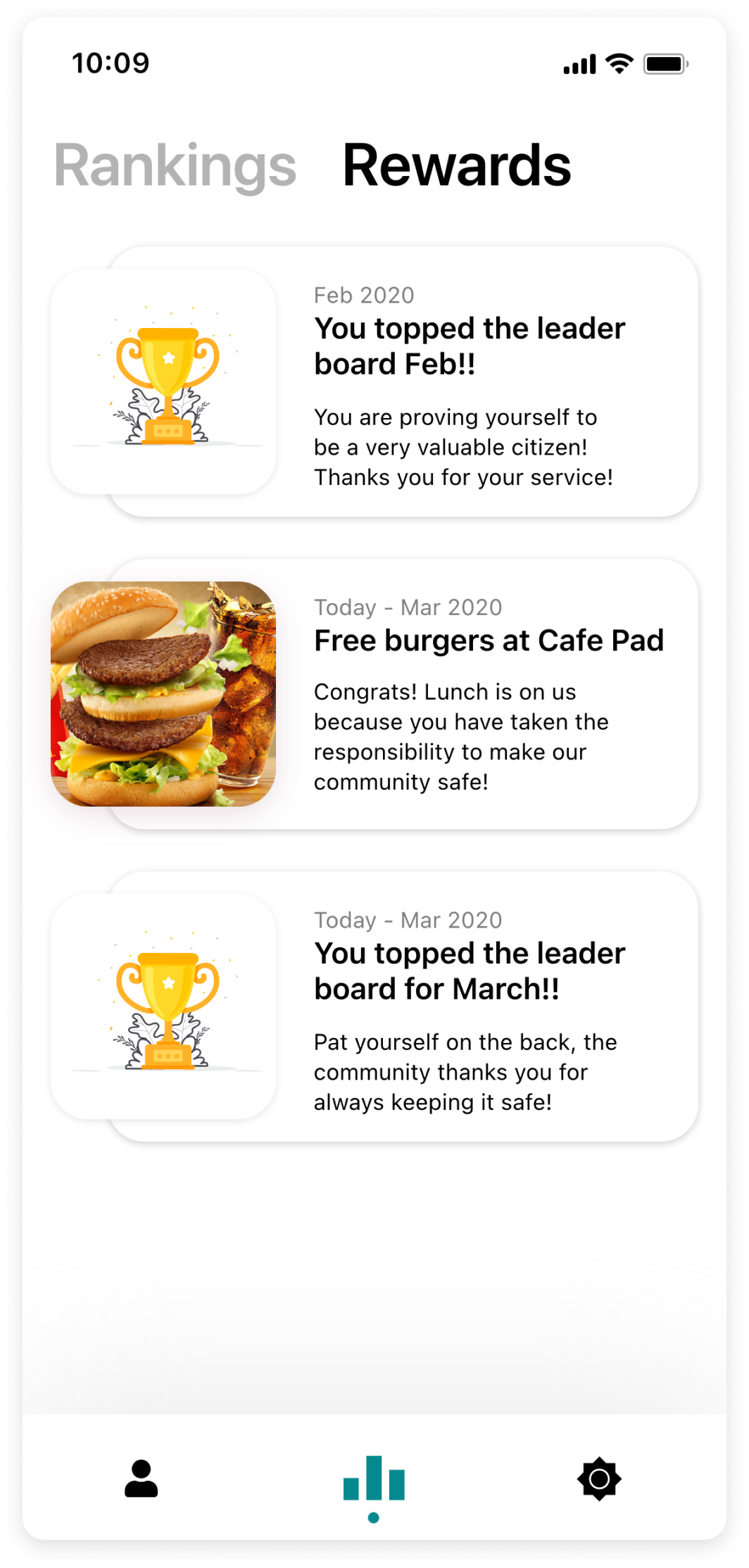Open the Feb leader board reward card

(403, 381)
